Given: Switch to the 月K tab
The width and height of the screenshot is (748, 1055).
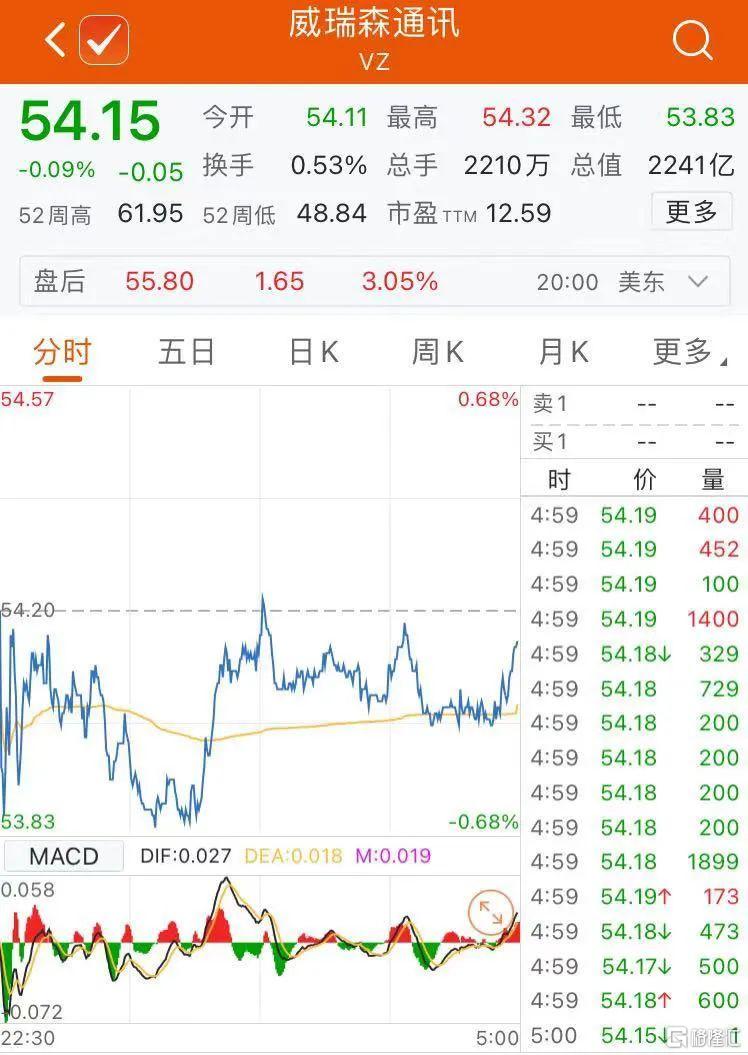Looking at the screenshot, I should coord(563,352).
